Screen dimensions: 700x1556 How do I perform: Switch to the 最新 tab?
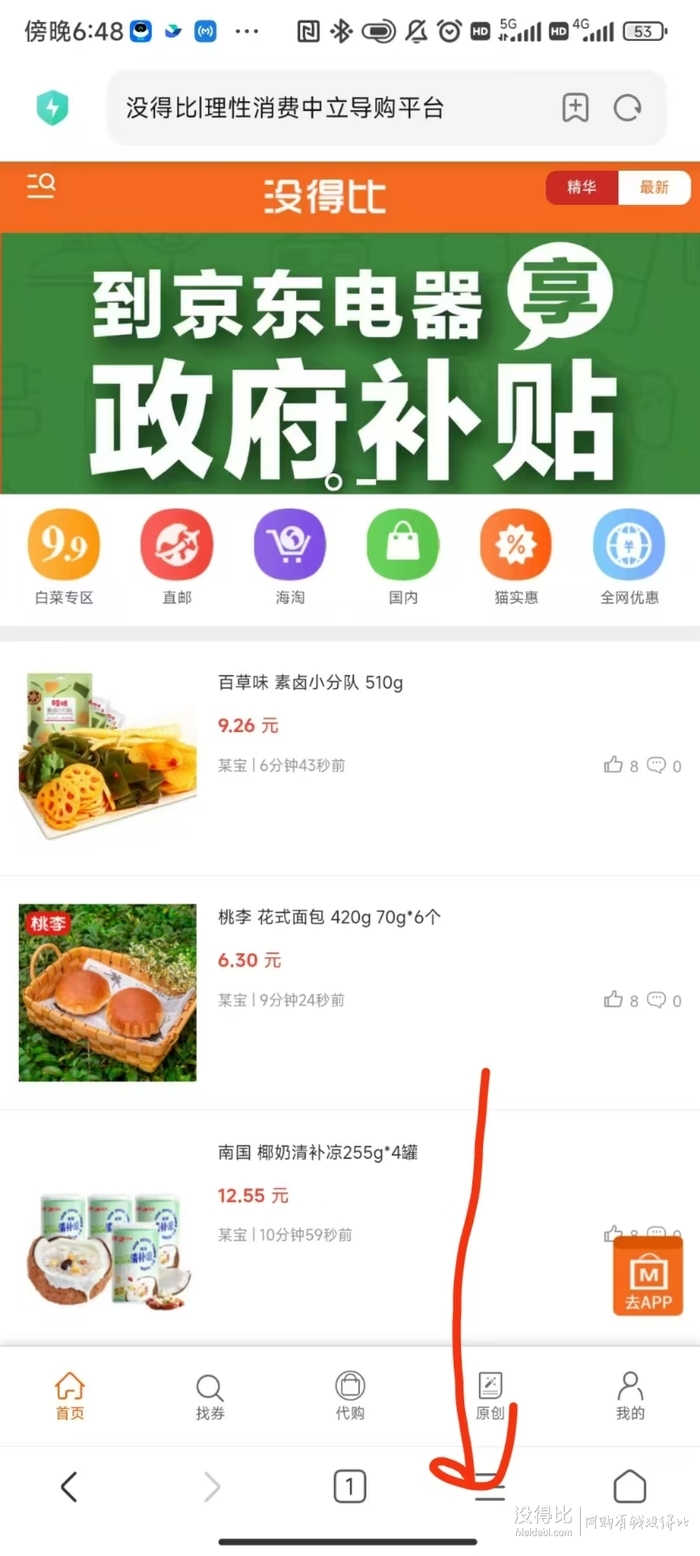[x=654, y=187]
